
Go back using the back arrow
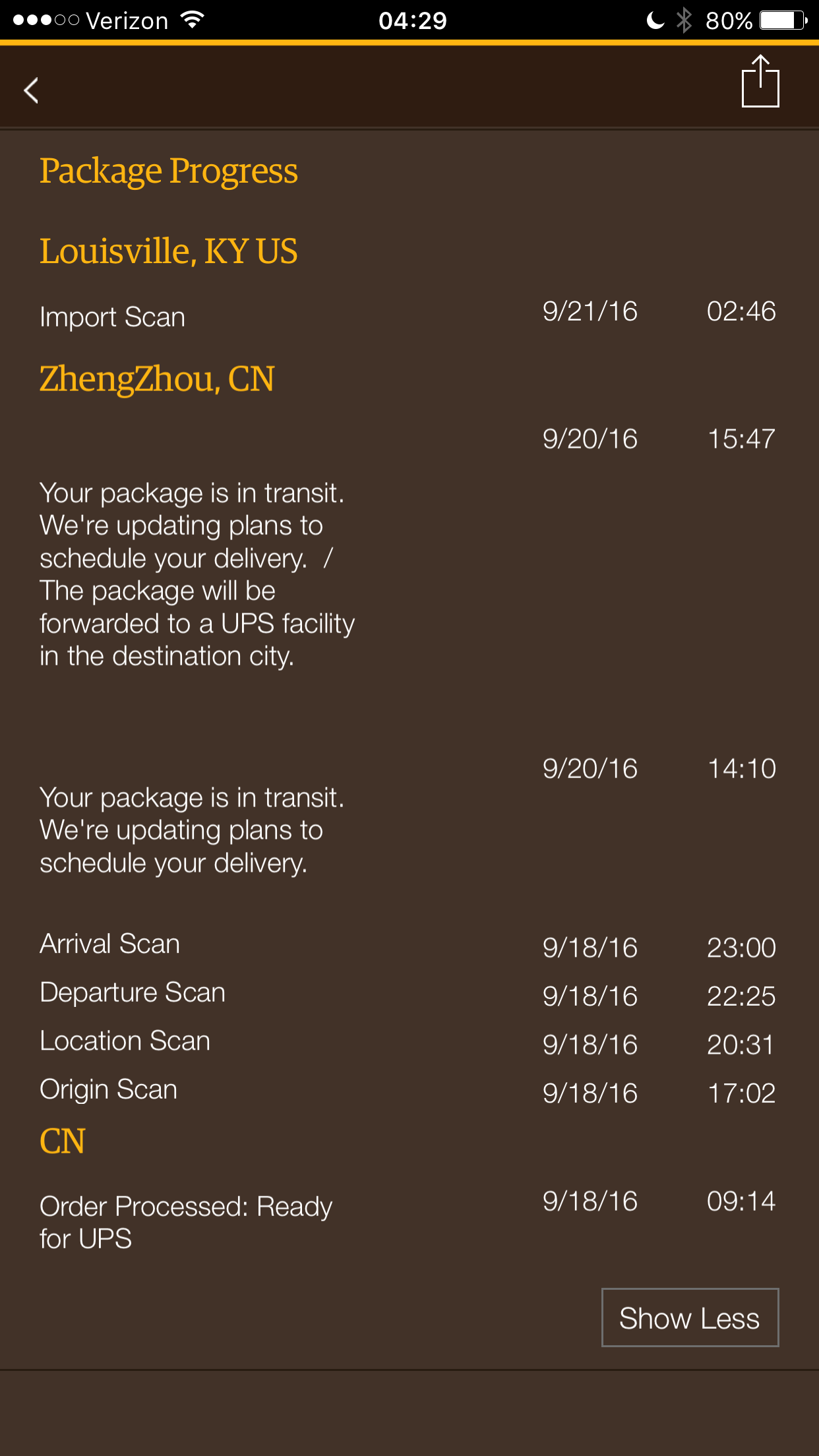pyautogui.click(x=31, y=90)
